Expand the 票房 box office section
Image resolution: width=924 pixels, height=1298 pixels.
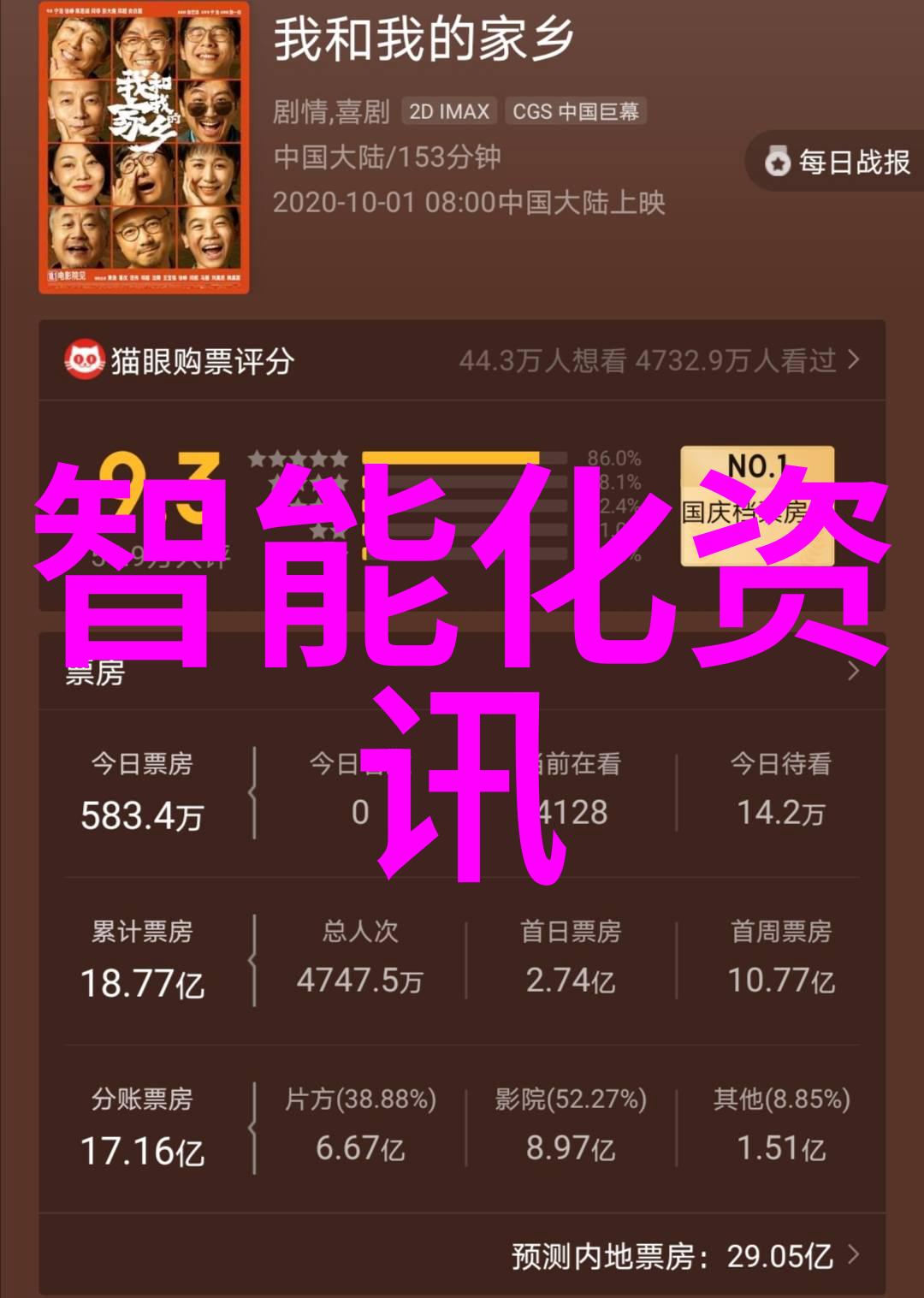(x=852, y=672)
